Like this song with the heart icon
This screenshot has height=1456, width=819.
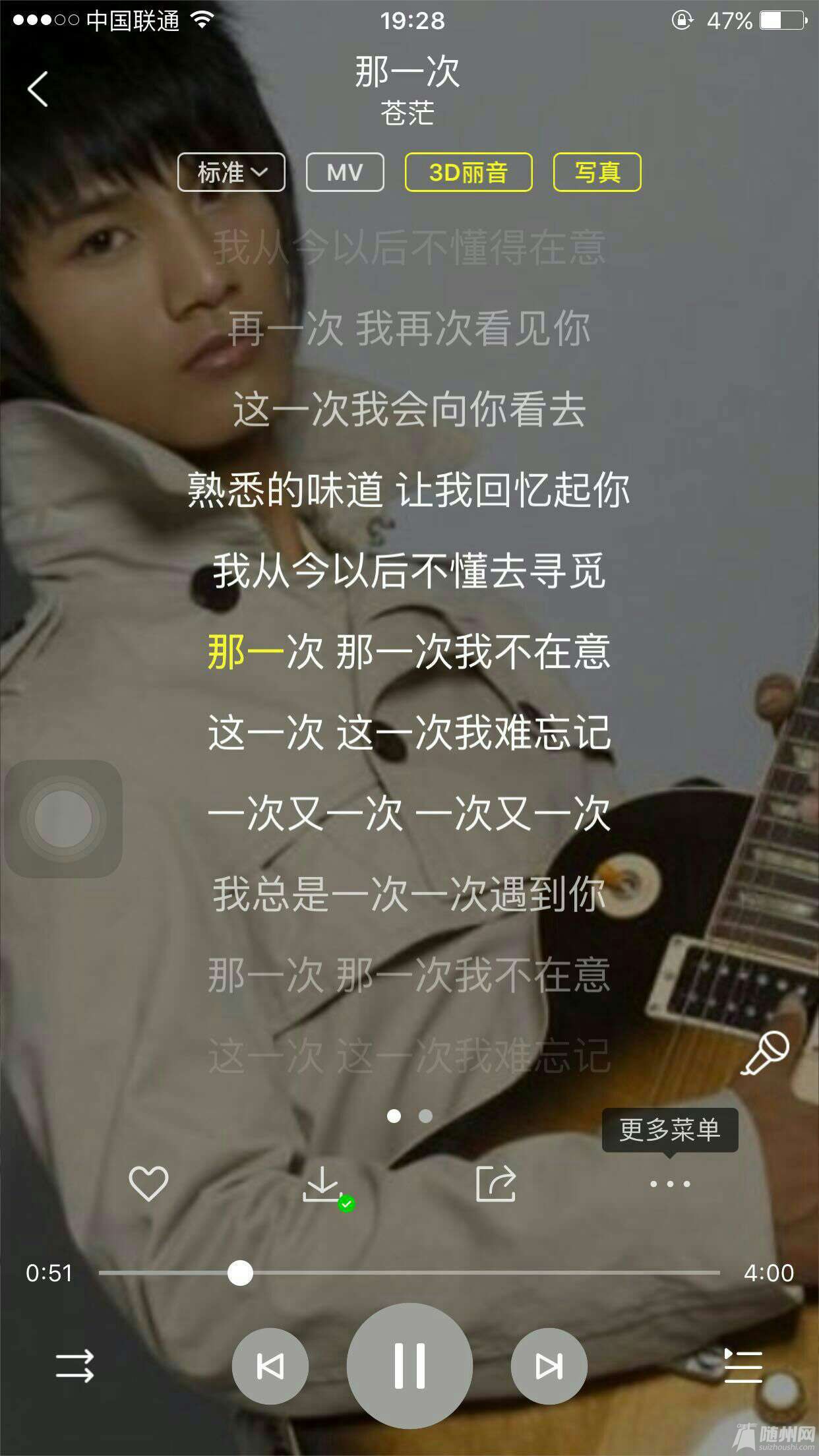148,1183
